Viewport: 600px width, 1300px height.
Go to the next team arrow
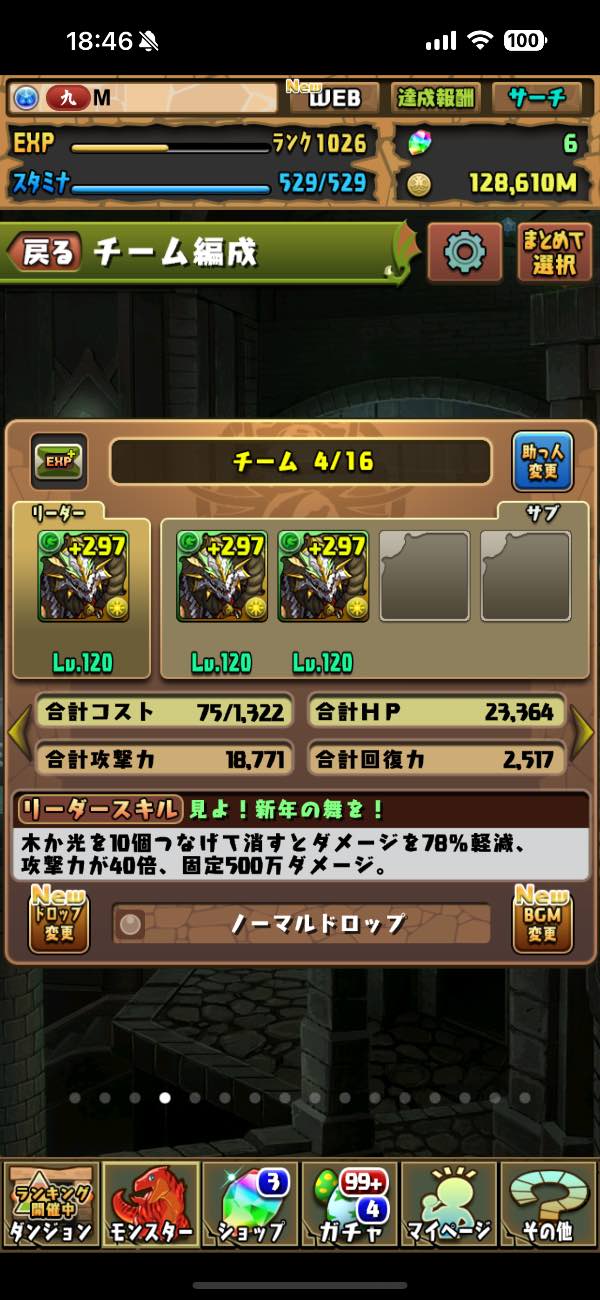[x=583, y=733]
